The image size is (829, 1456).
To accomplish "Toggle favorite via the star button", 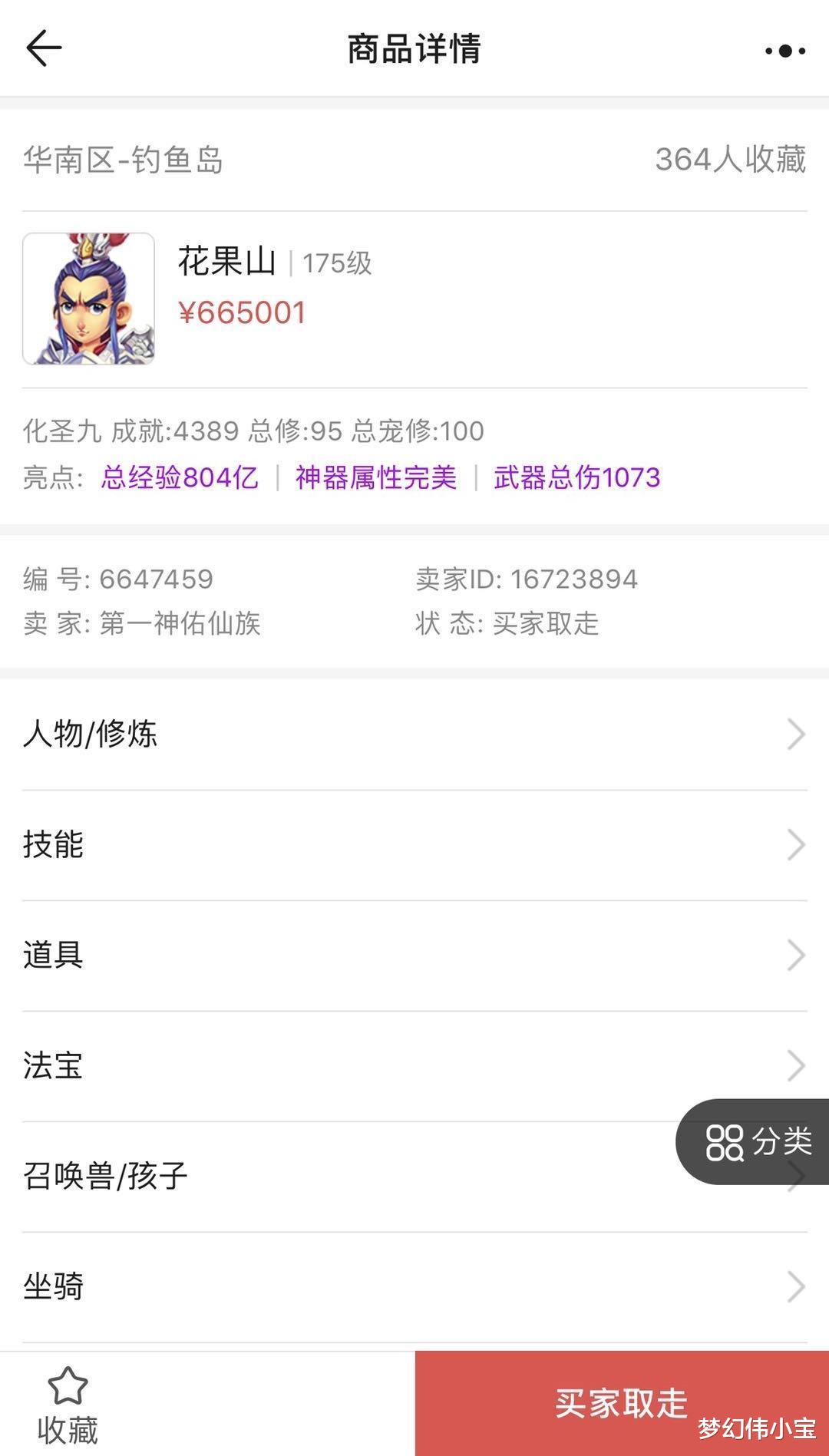I will 69,1401.
